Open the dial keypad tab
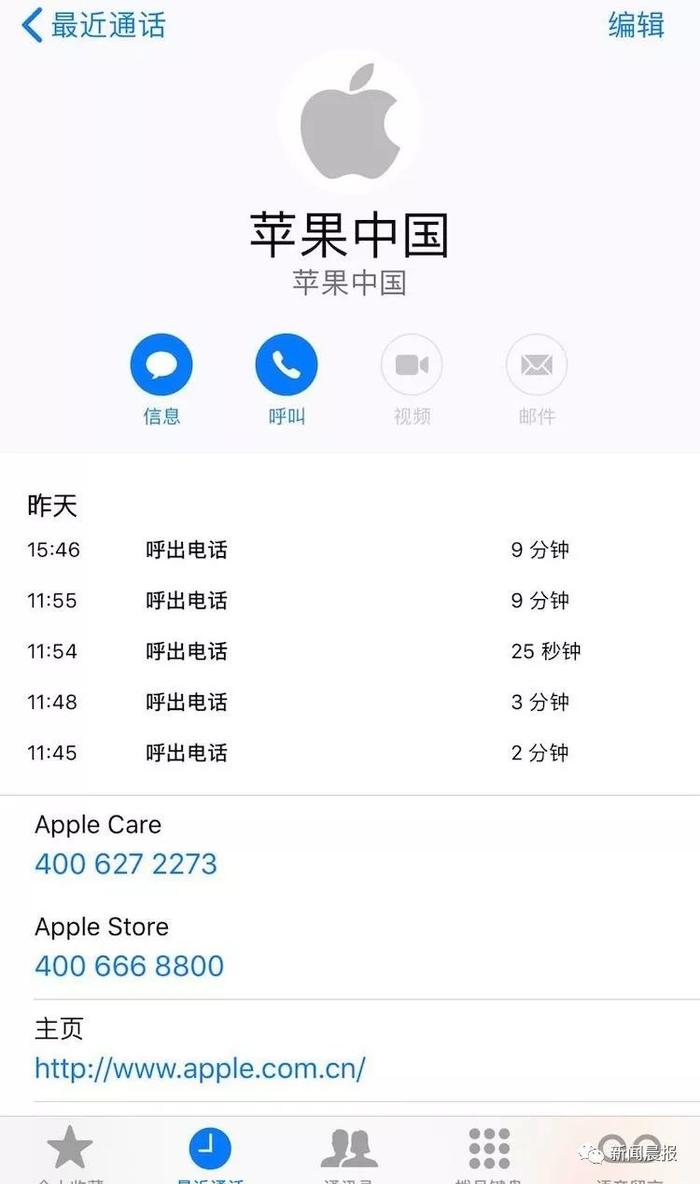 tap(489, 1150)
